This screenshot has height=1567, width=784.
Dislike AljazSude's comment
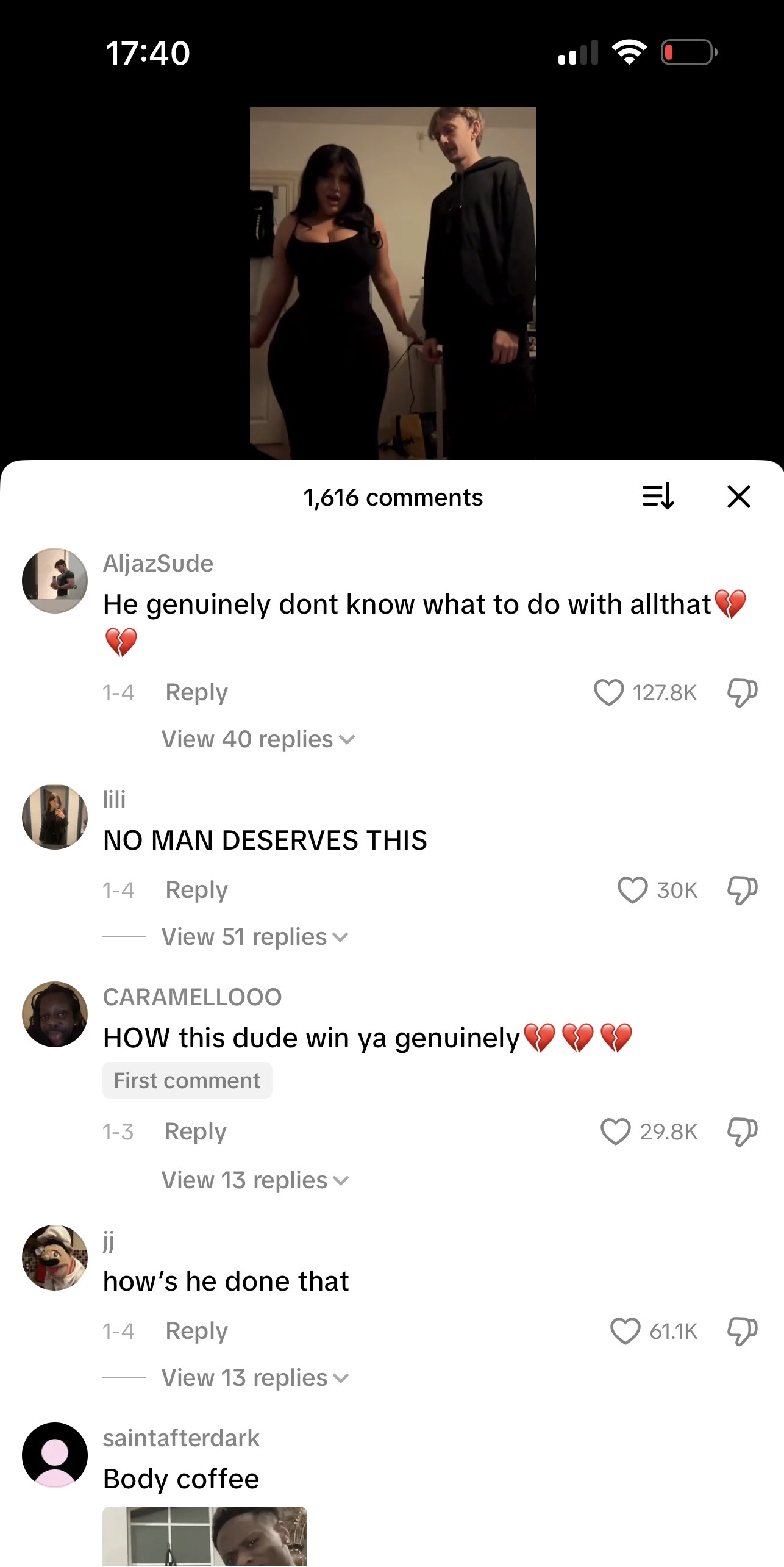[742, 692]
